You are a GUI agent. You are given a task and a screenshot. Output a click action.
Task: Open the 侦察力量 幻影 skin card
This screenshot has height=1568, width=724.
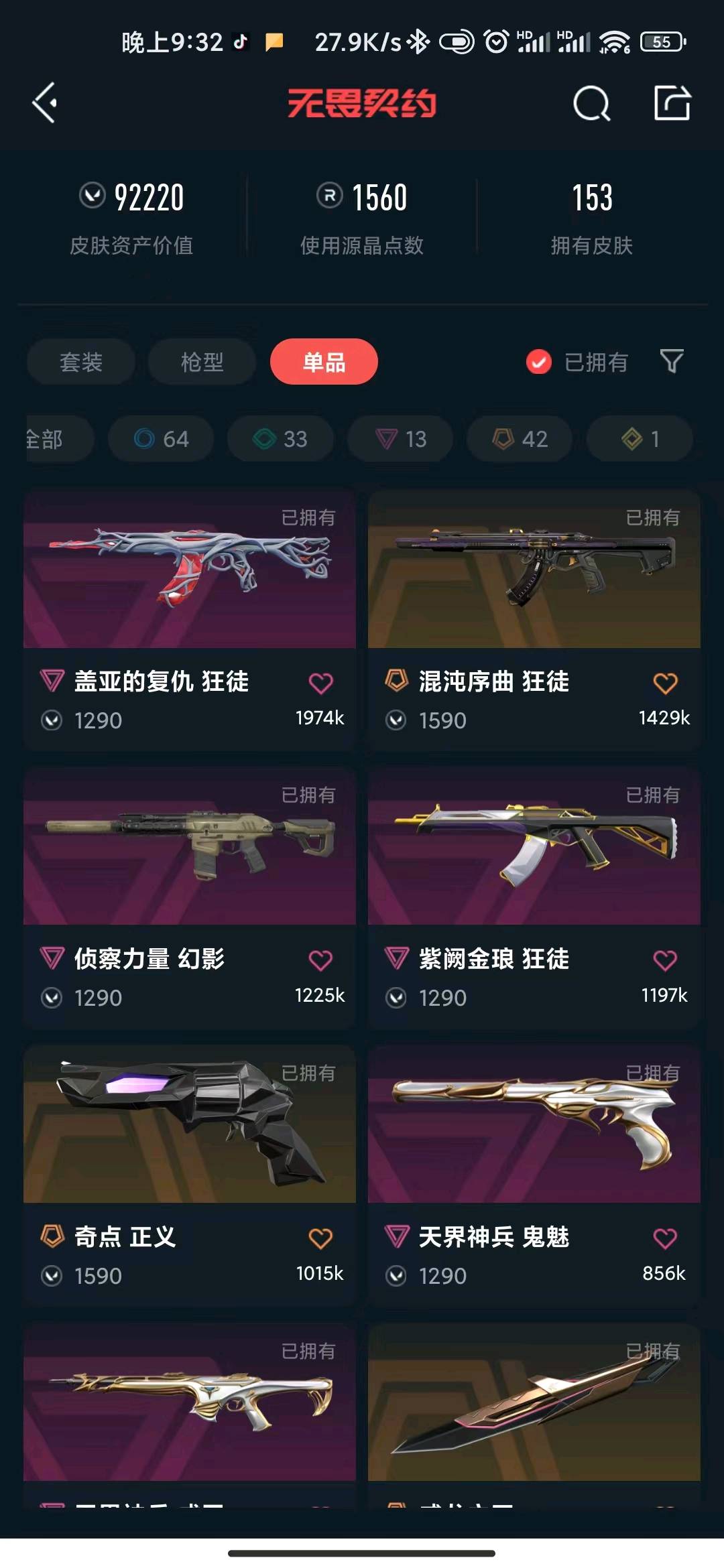click(x=190, y=847)
